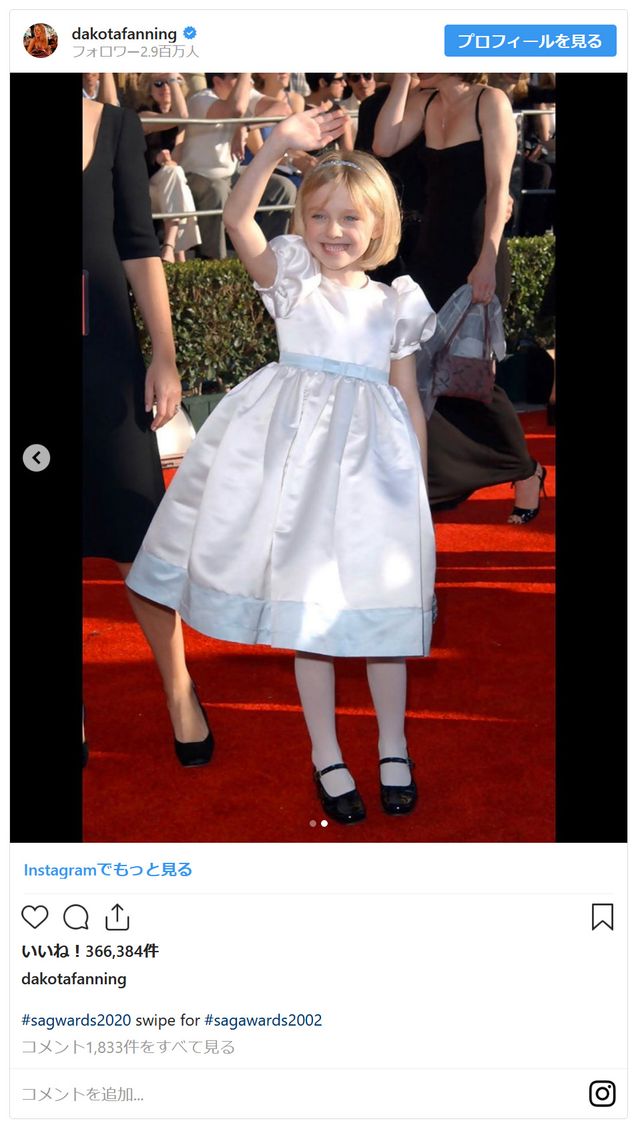Viewport: 640px width, 1129px height.
Task: Open dakotafanning profile from header name
Action: (x=124, y=33)
